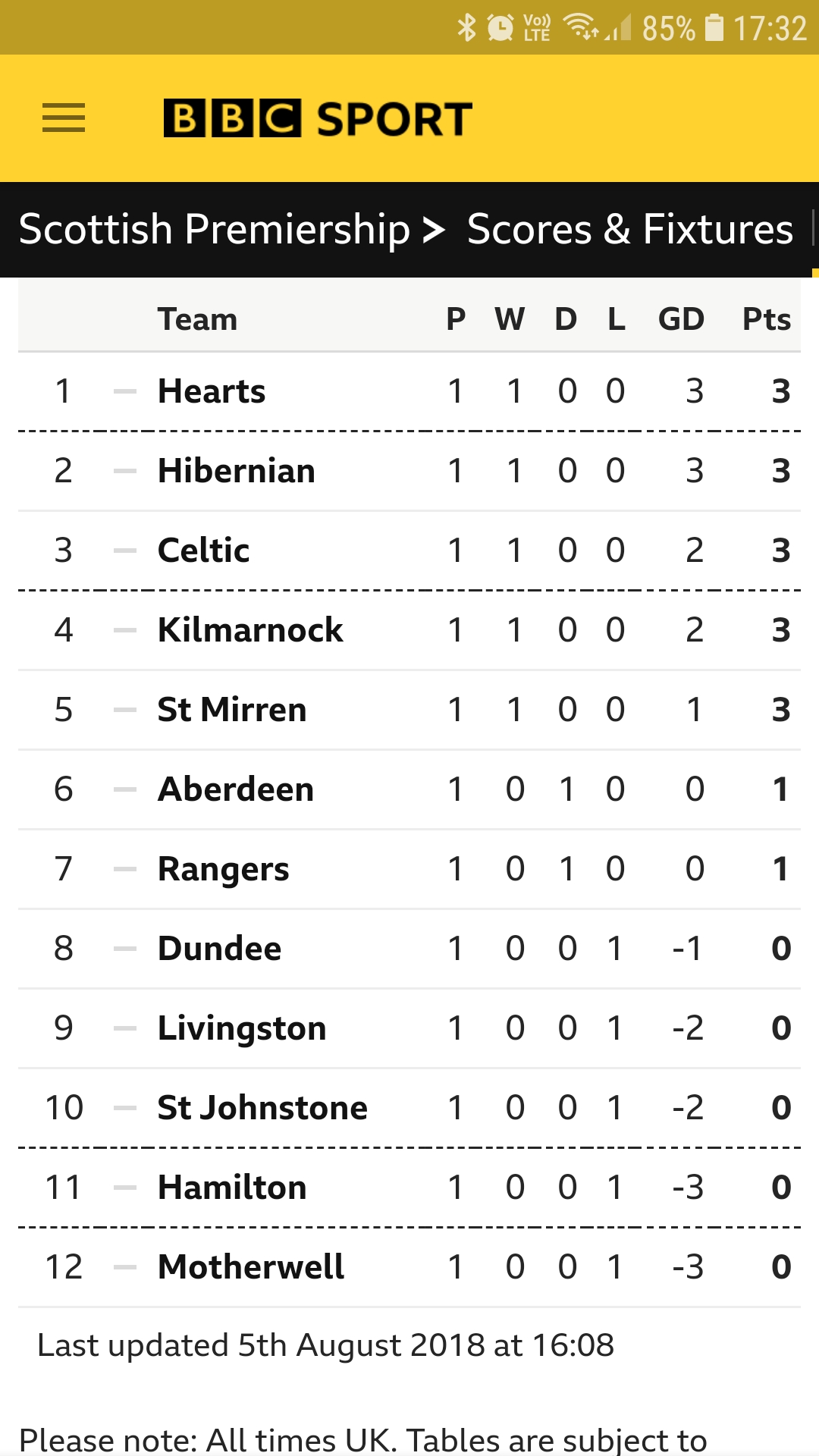
Task: Select Kilmarnock in the table
Action: click(250, 630)
